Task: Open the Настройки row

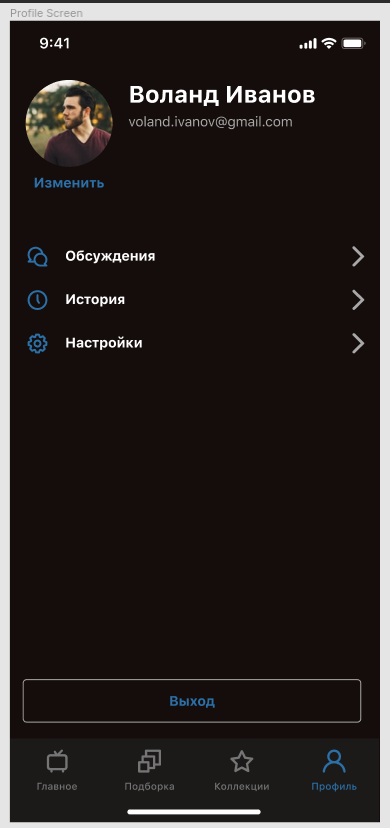Action: pos(195,343)
